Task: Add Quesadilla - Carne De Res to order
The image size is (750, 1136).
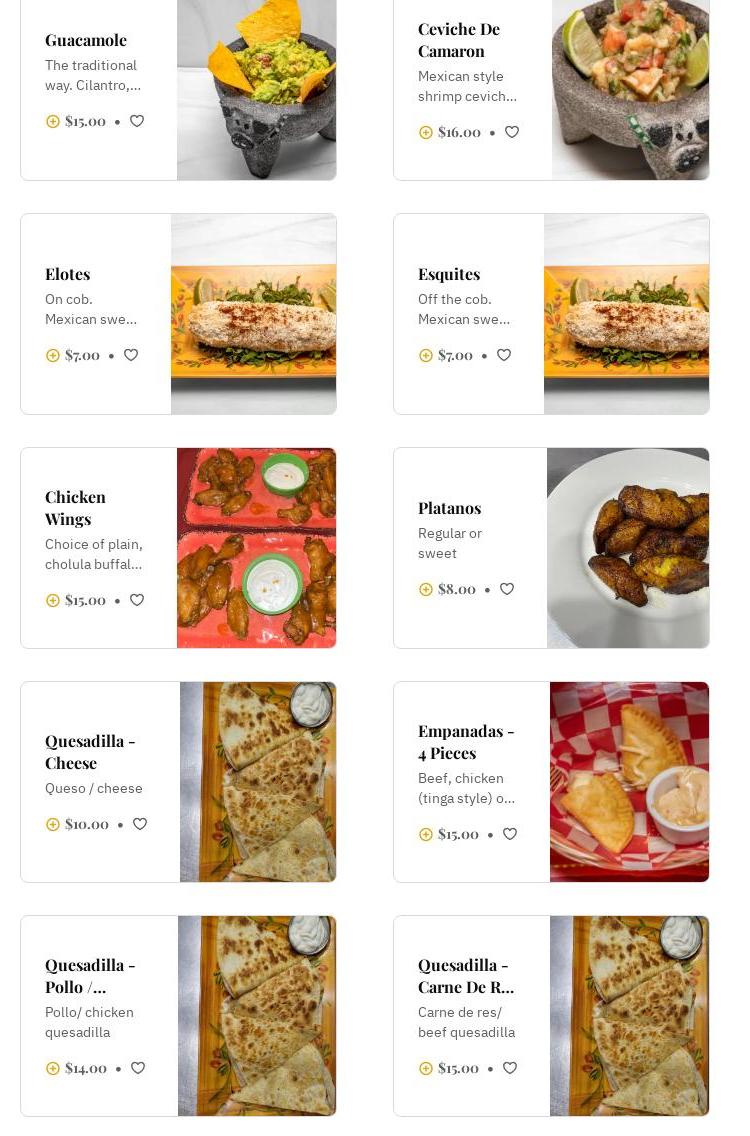Action: (x=426, y=1068)
